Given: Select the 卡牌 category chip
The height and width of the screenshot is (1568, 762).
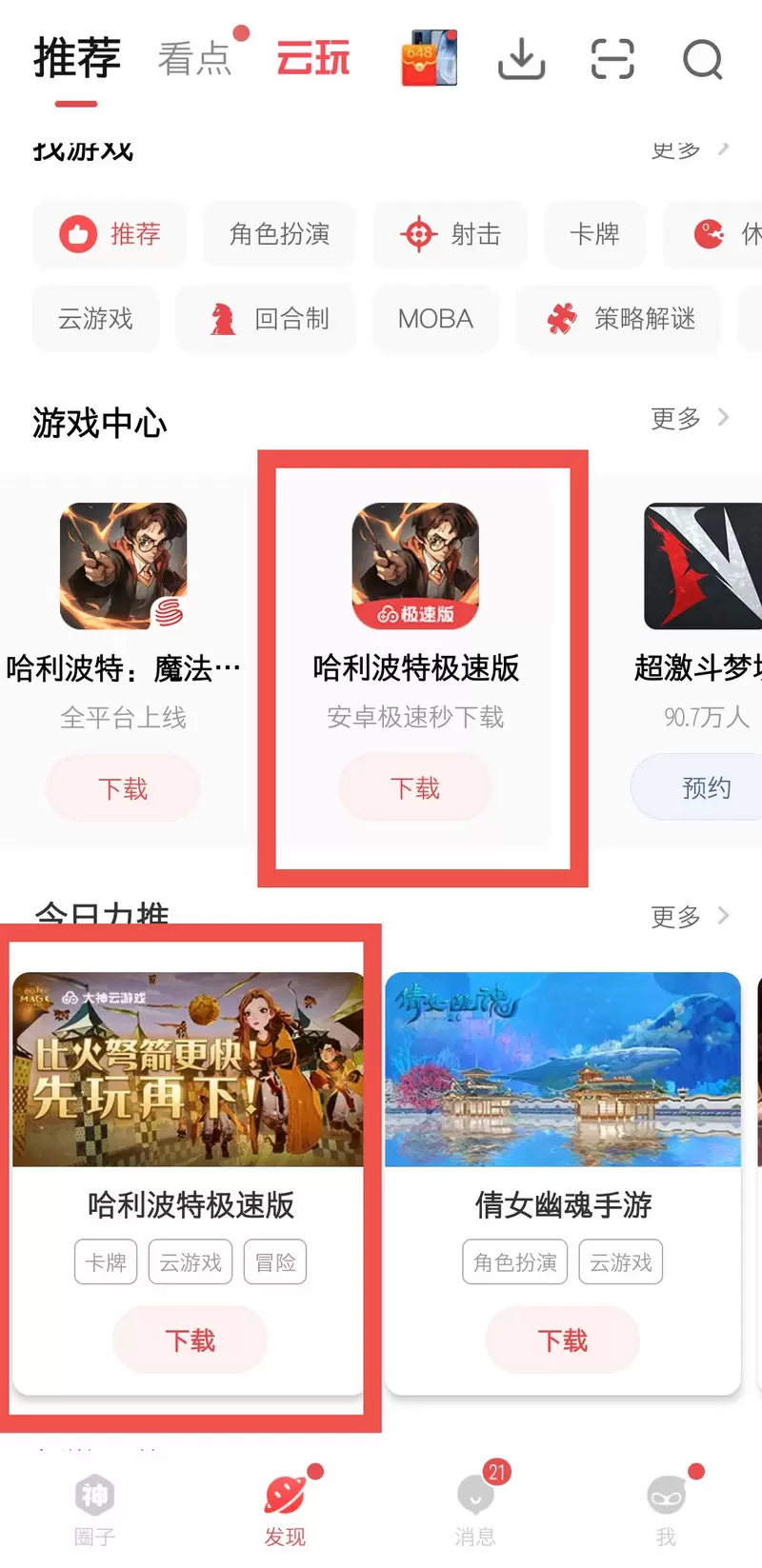Looking at the screenshot, I should coord(594,234).
